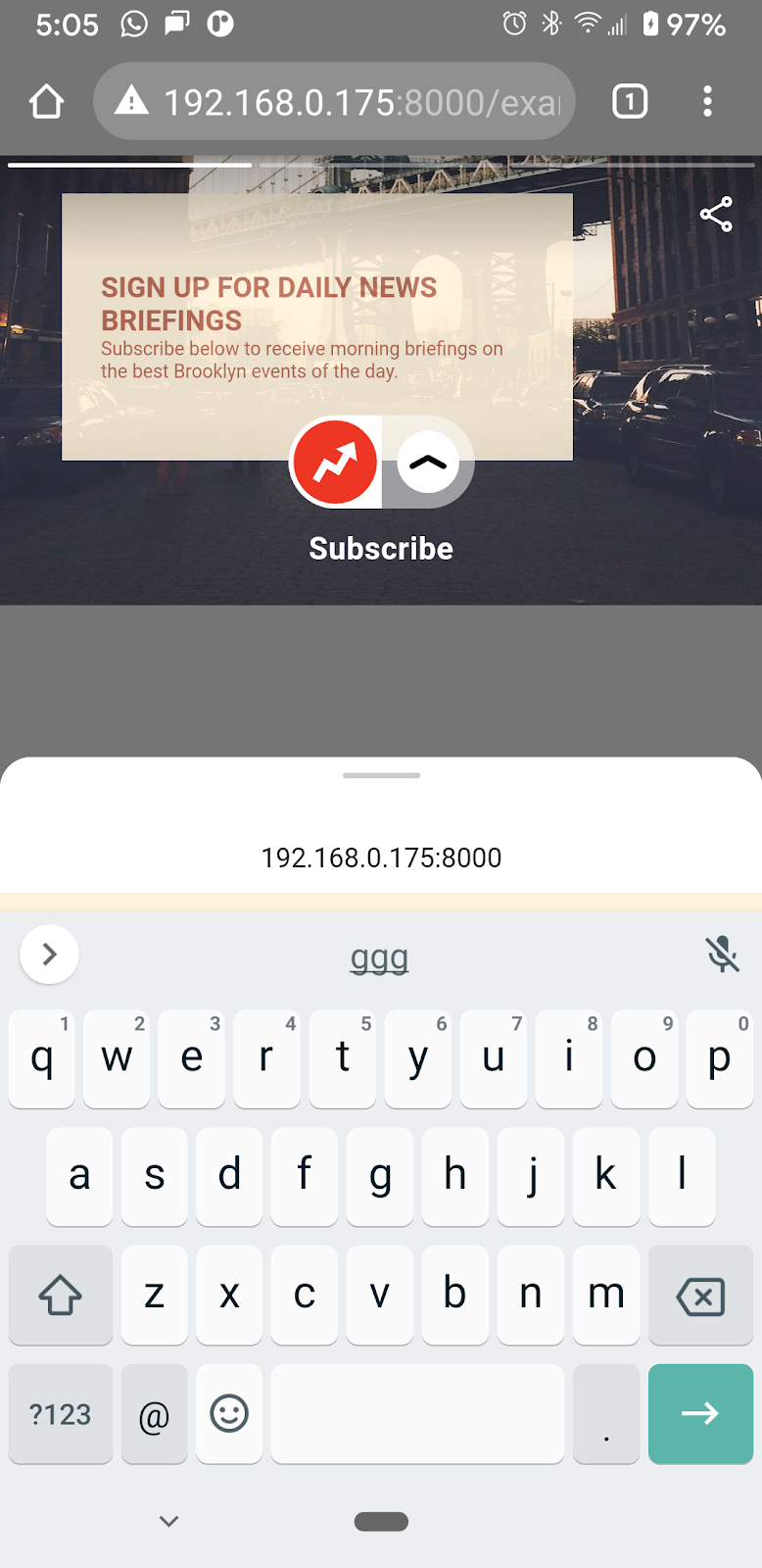Tap the bottom sheet drag handle

[382, 775]
